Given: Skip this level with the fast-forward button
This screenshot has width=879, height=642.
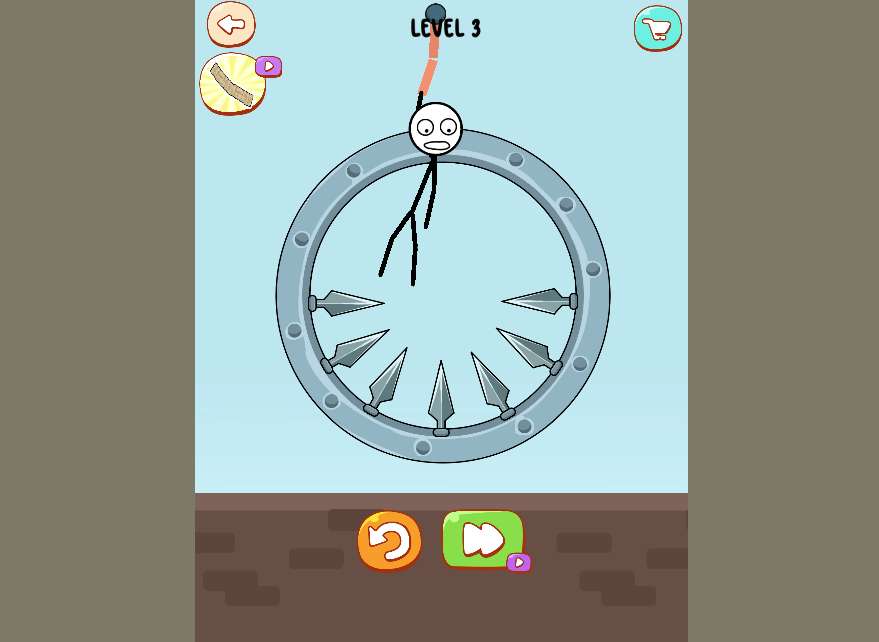Looking at the screenshot, I should (483, 539).
